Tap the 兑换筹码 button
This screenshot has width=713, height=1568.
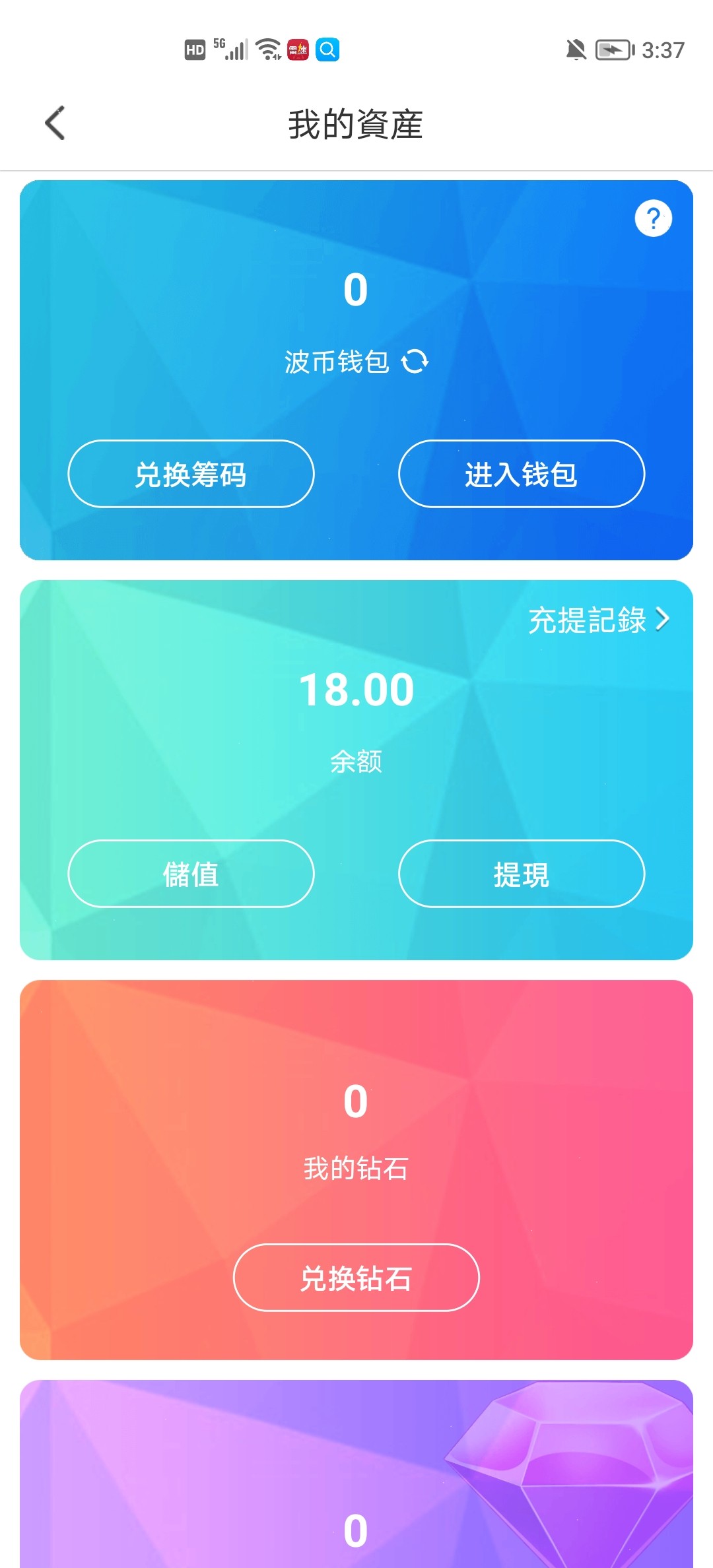[191, 474]
